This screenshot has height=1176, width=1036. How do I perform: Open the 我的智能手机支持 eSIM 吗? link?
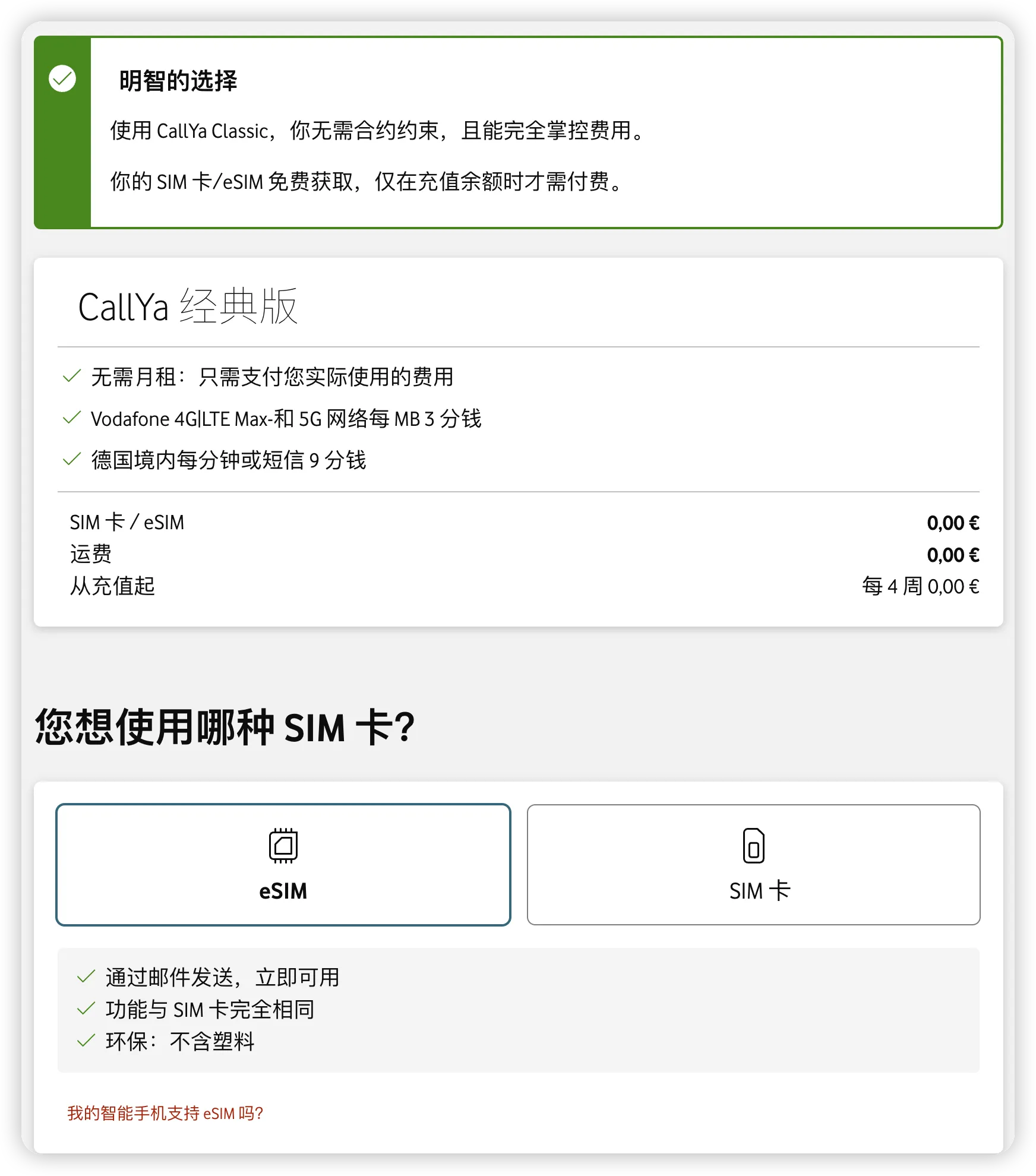(x=165, y=1113)
